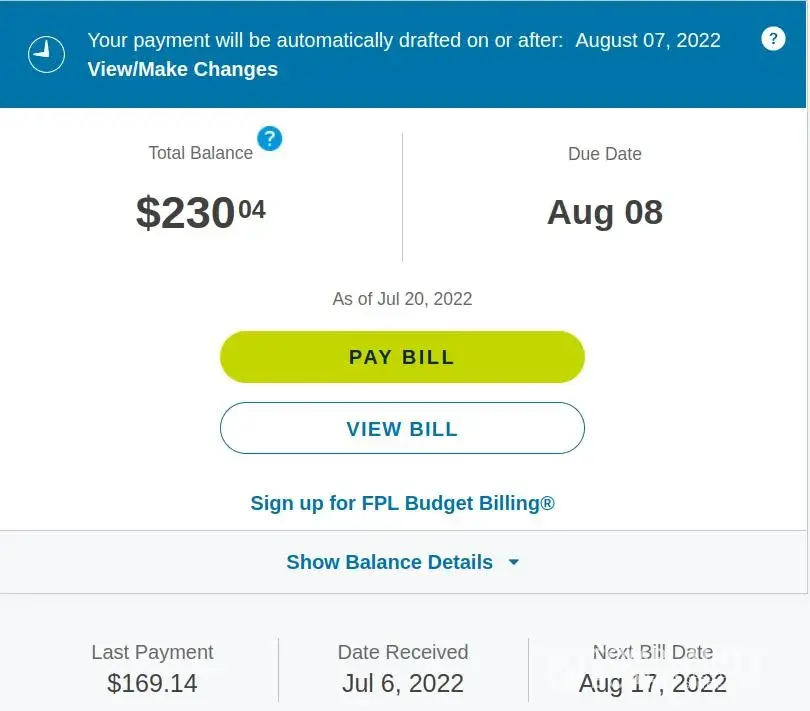Open View/Make Changes for auto payment
810x711 pixels.
[x=183, y=69]
